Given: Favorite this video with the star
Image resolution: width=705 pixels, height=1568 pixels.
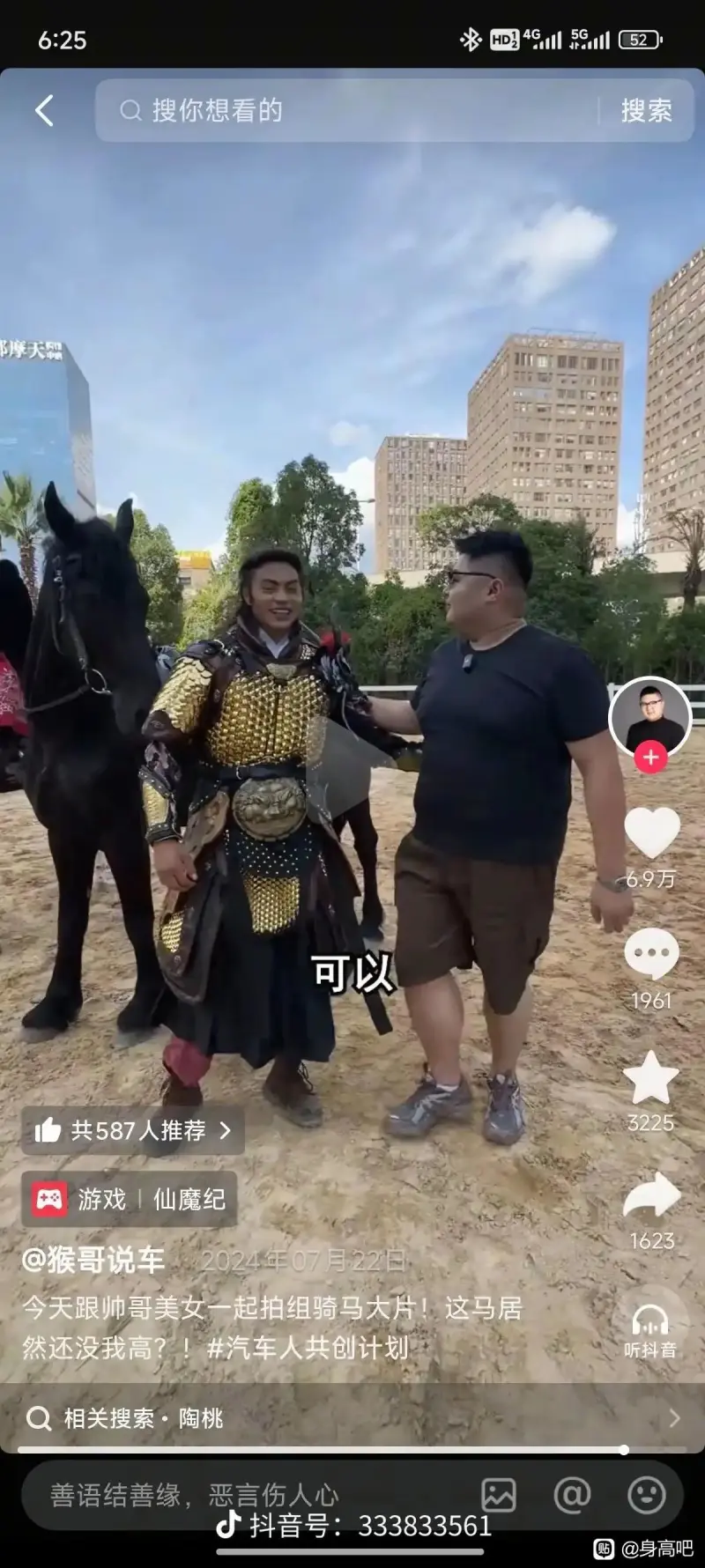Looking at the screenshot, I should point(650,1078).
